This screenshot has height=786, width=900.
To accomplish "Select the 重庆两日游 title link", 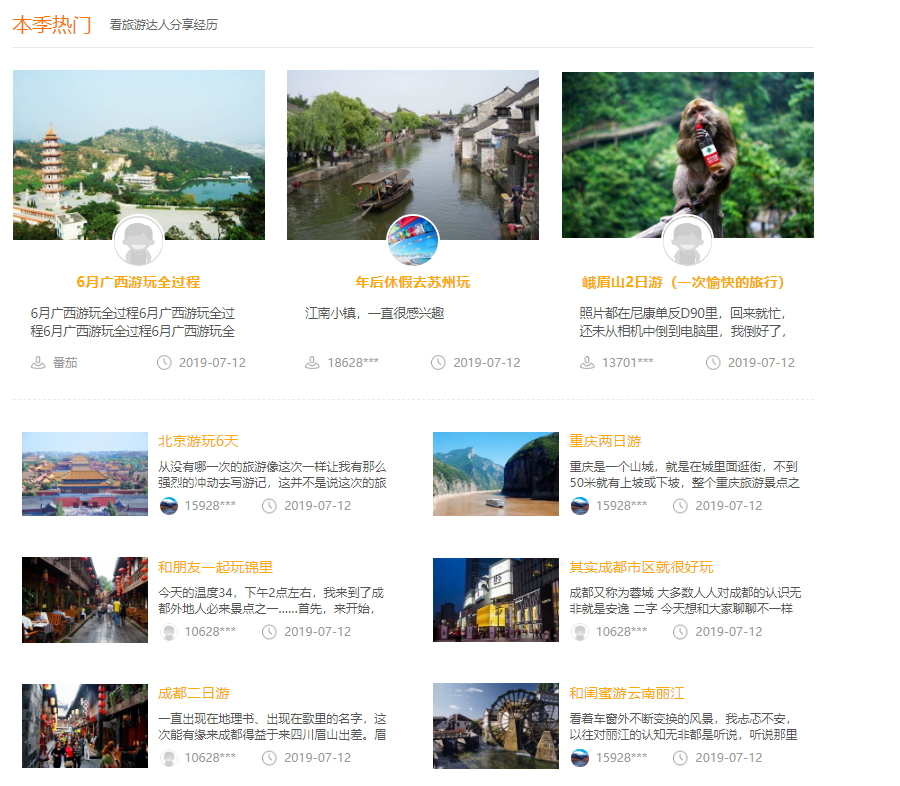I will click(605, 441).
